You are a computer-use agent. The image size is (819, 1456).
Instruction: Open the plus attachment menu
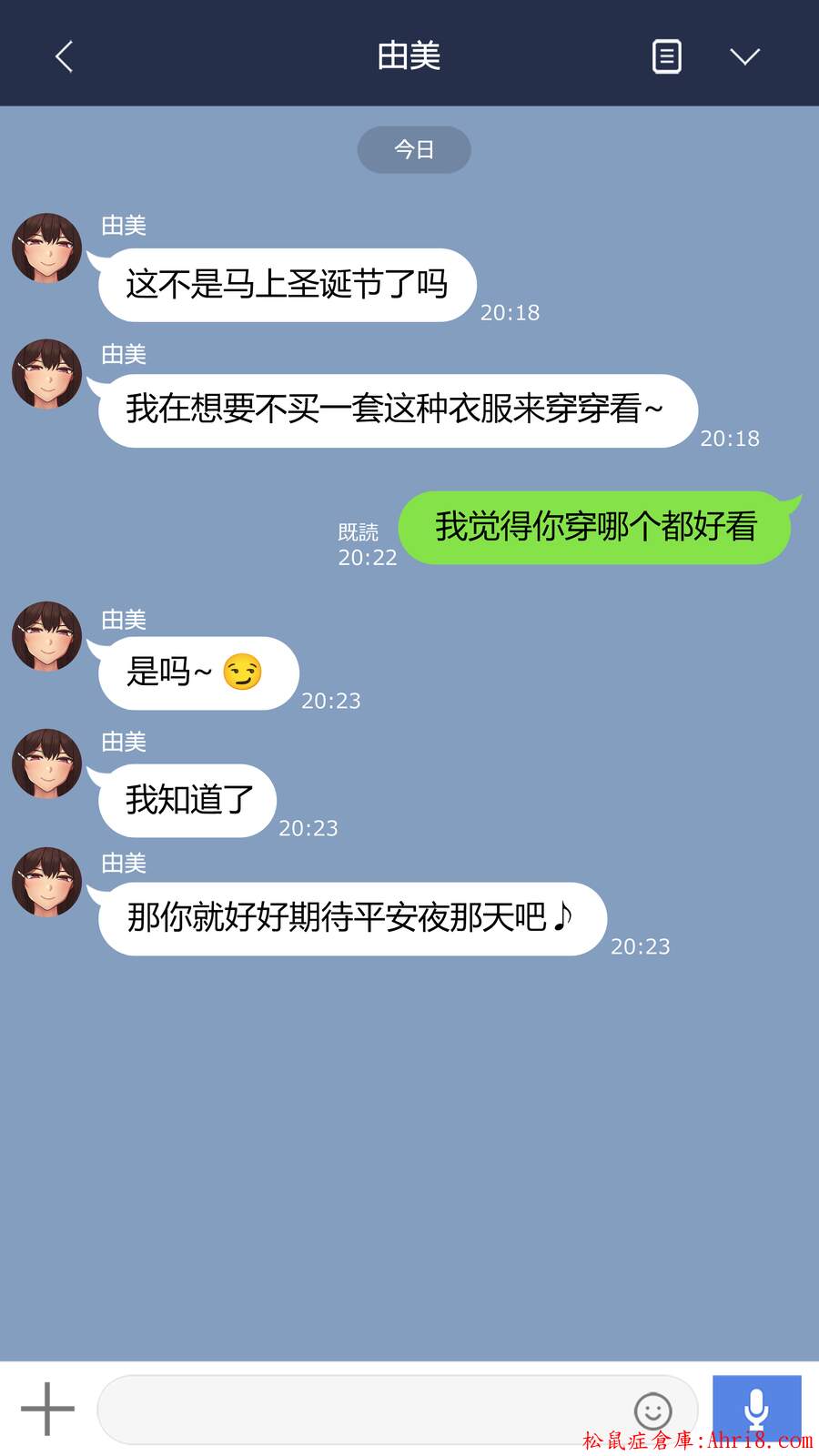pos(47,1409)
